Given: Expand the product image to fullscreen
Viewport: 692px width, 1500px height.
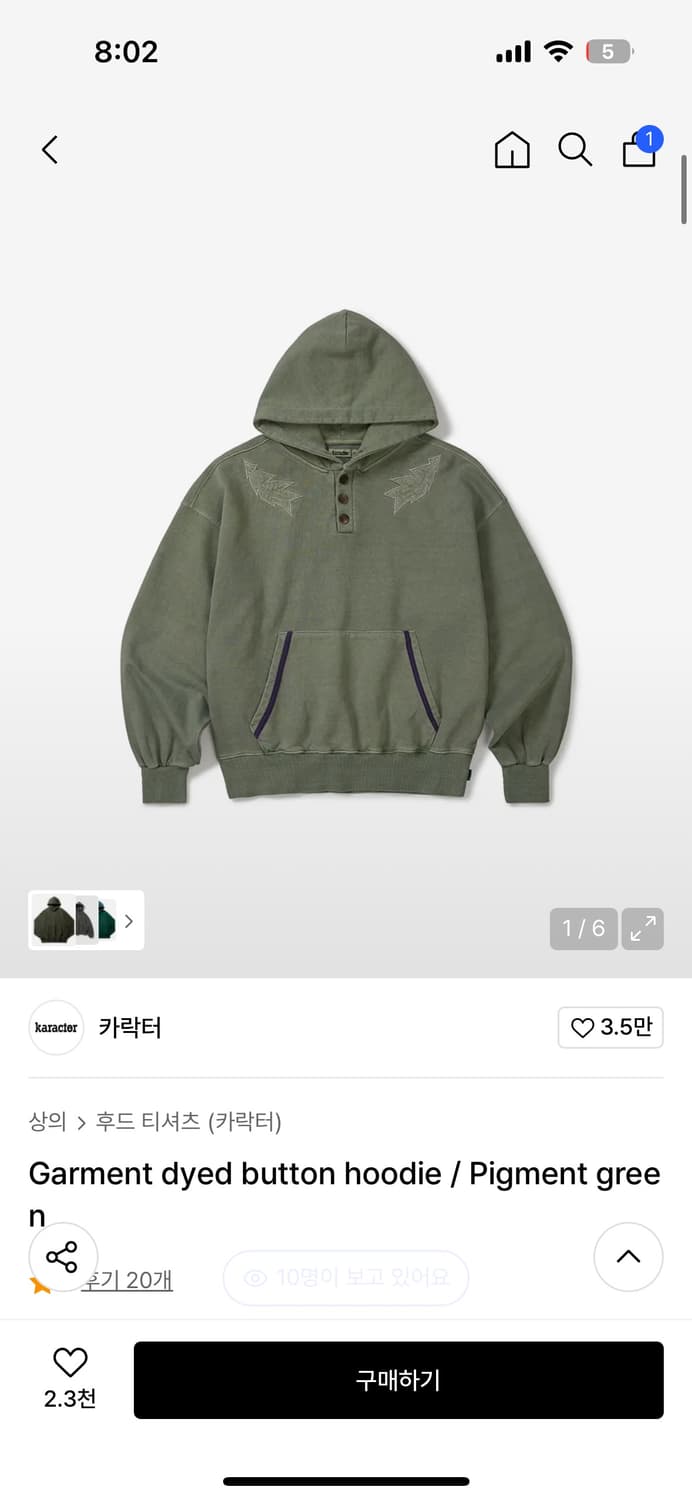Looking at the screenshot, I should pos(642,929).
